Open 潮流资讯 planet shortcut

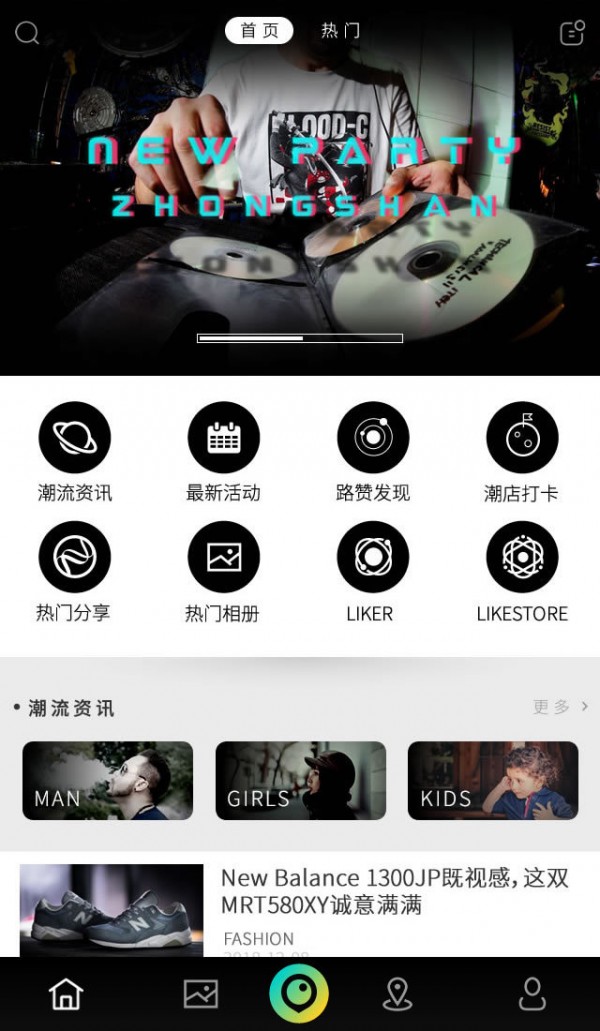tap(75, 438)
